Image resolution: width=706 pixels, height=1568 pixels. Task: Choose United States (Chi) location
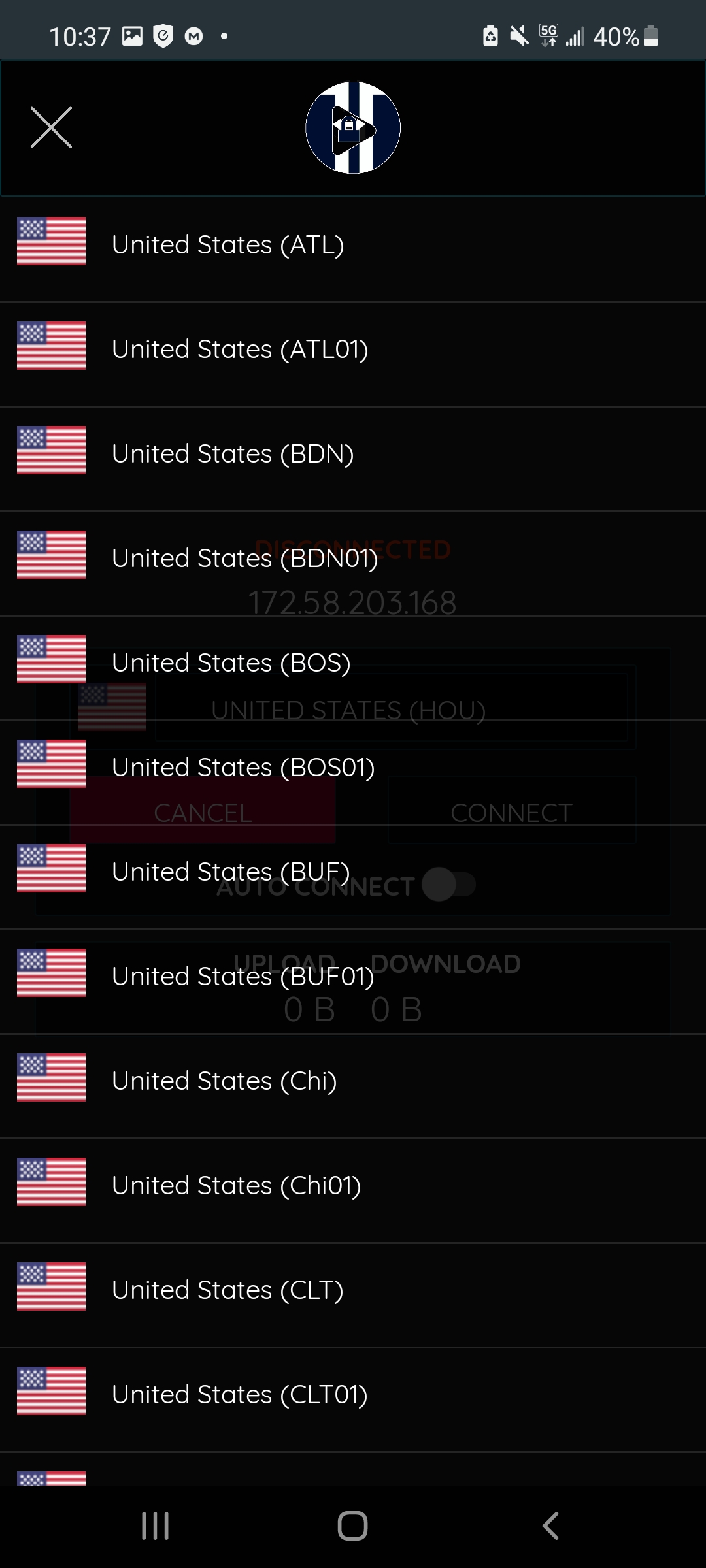click(x=353, y=1086)
